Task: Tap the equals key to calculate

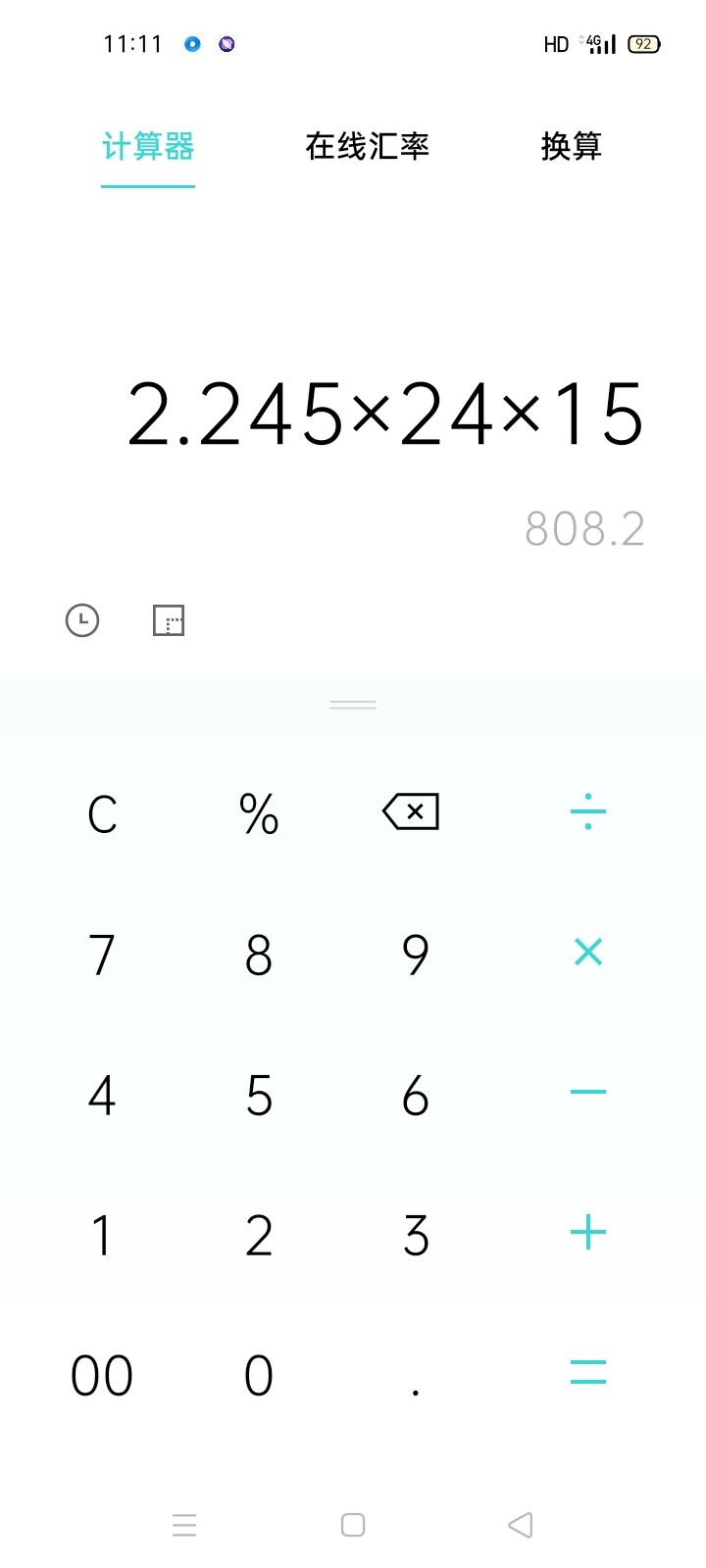Action: coord(588,1373)
